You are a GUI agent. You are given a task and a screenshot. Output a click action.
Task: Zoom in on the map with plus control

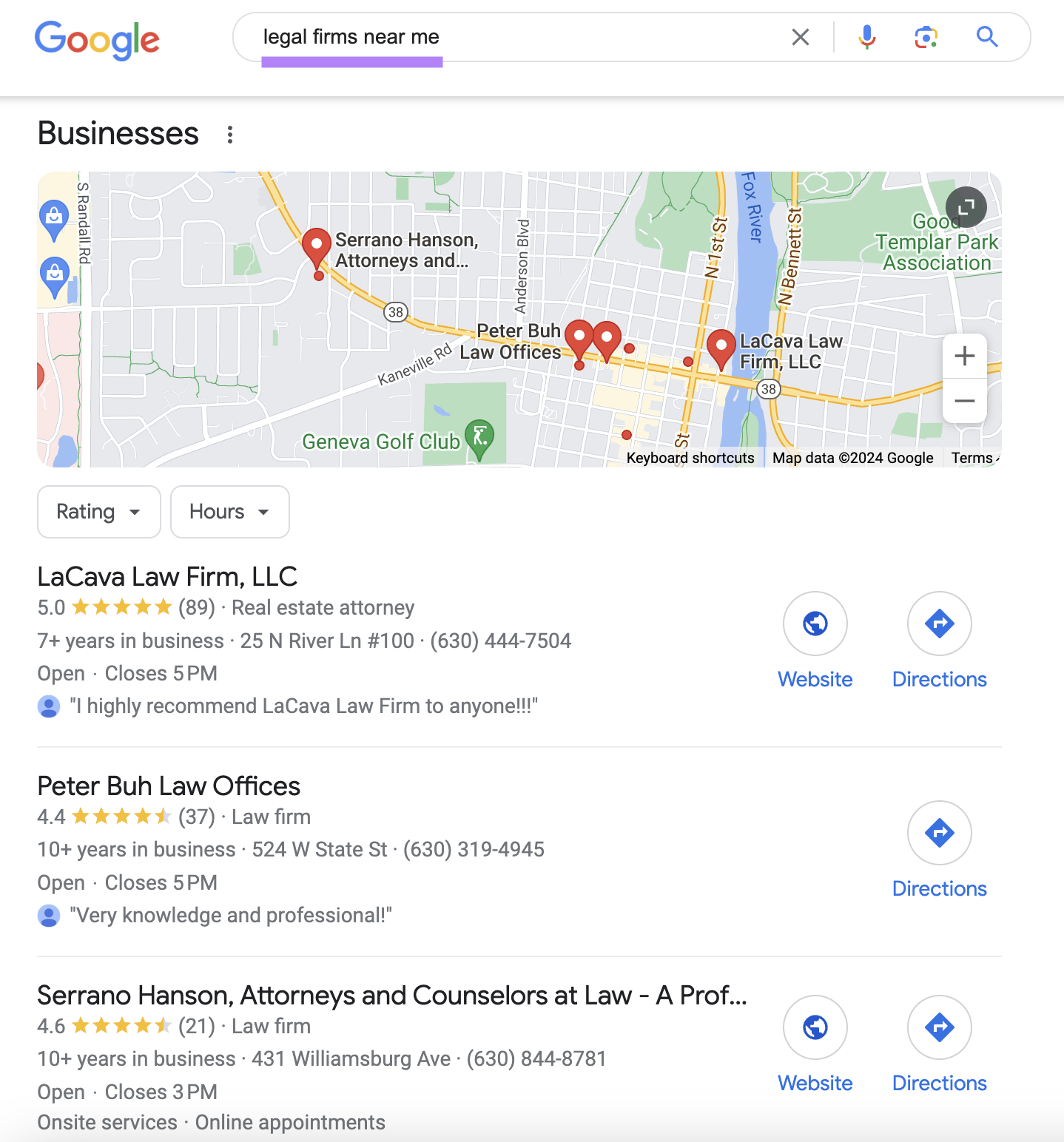pos(964,356)
